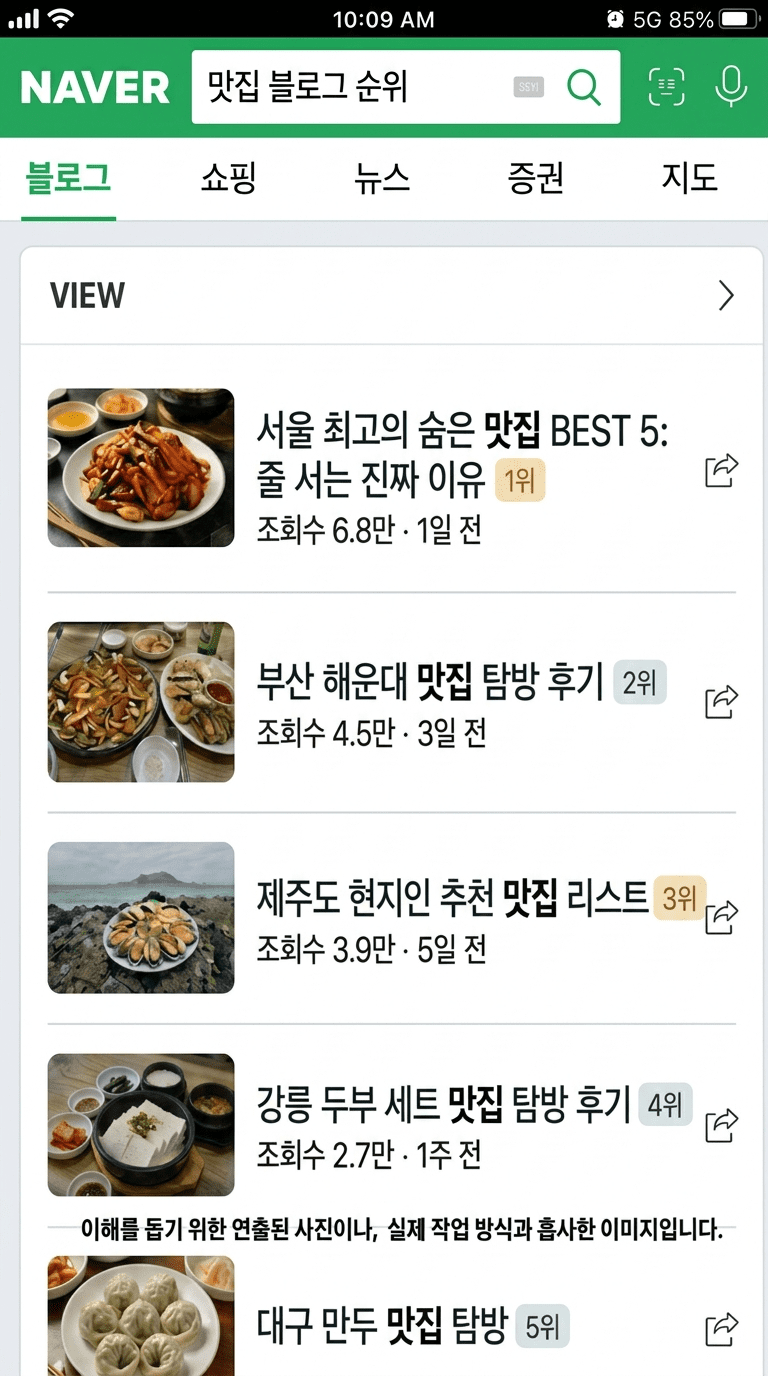
Task: Open the 증권 tab
Action: pyautogui.click(x=535, y=179)
